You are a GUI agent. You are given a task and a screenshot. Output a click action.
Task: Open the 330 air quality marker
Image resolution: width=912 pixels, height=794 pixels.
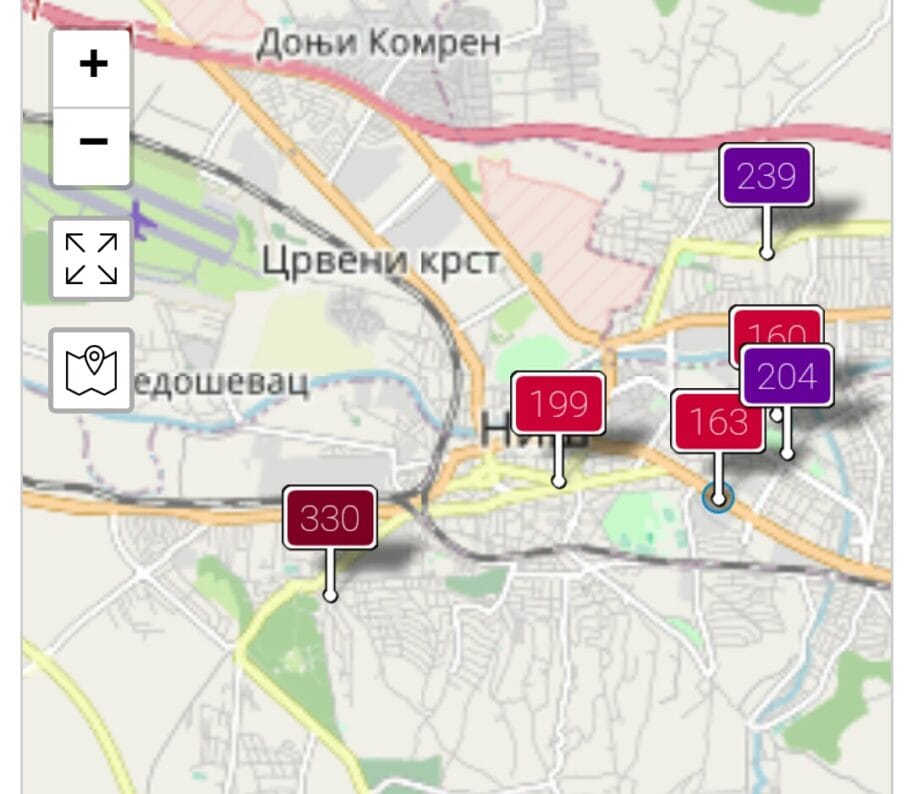[x=330, y=518]
